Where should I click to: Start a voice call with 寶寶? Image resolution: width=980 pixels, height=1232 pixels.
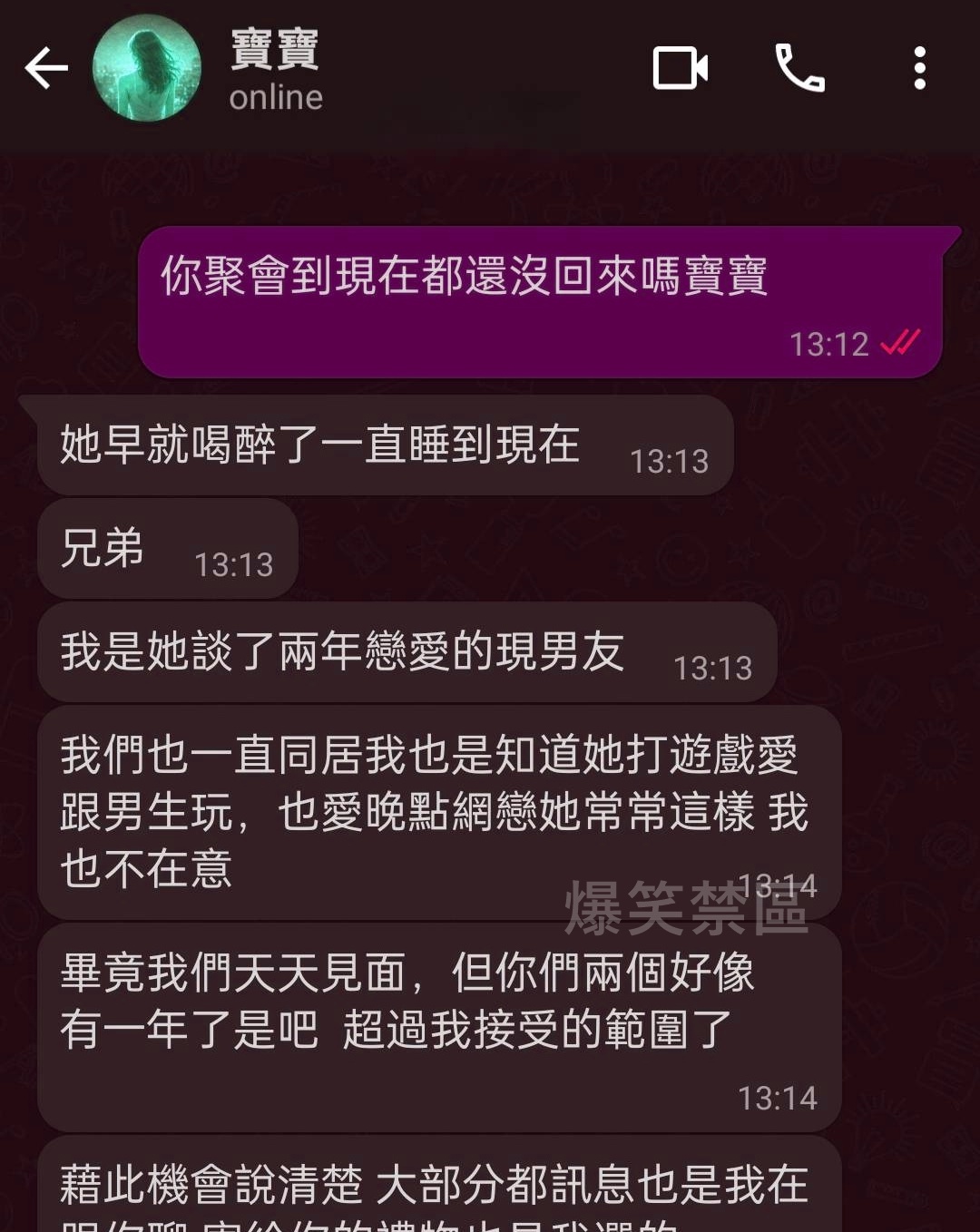coord(799,68)
